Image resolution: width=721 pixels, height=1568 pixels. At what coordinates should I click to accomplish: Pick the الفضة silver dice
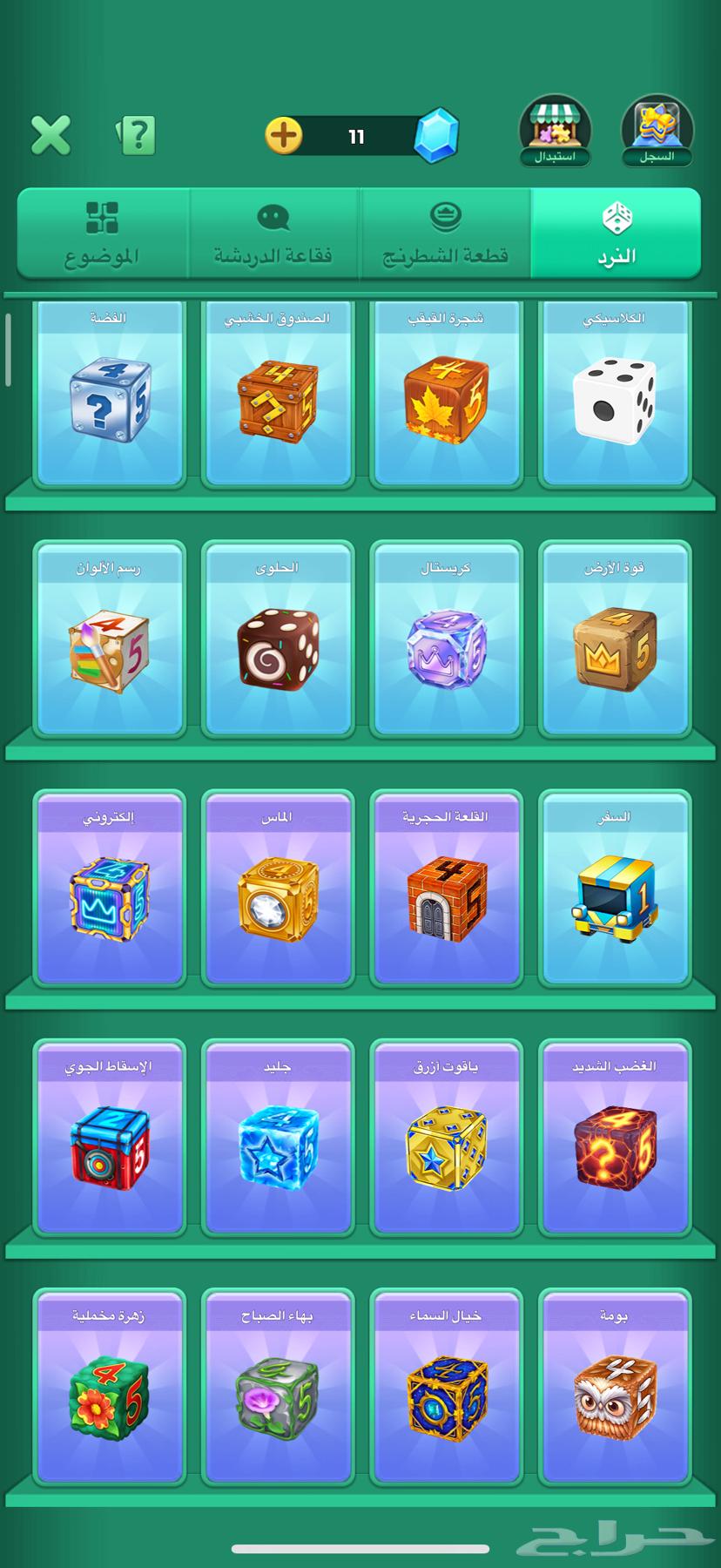[x=109, y=394]
